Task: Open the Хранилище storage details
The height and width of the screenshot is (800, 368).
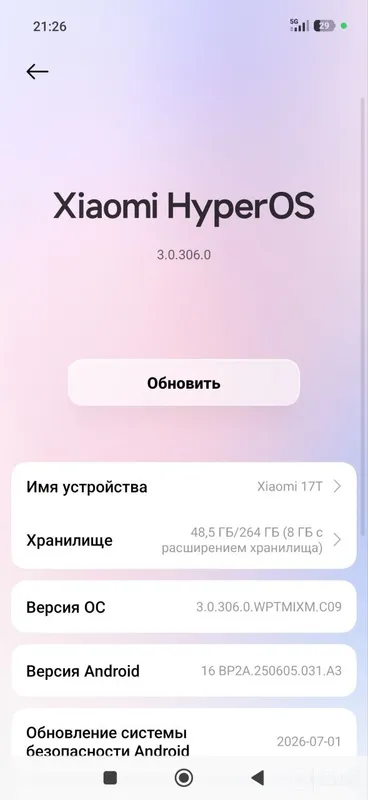Action: coord(184,540)
